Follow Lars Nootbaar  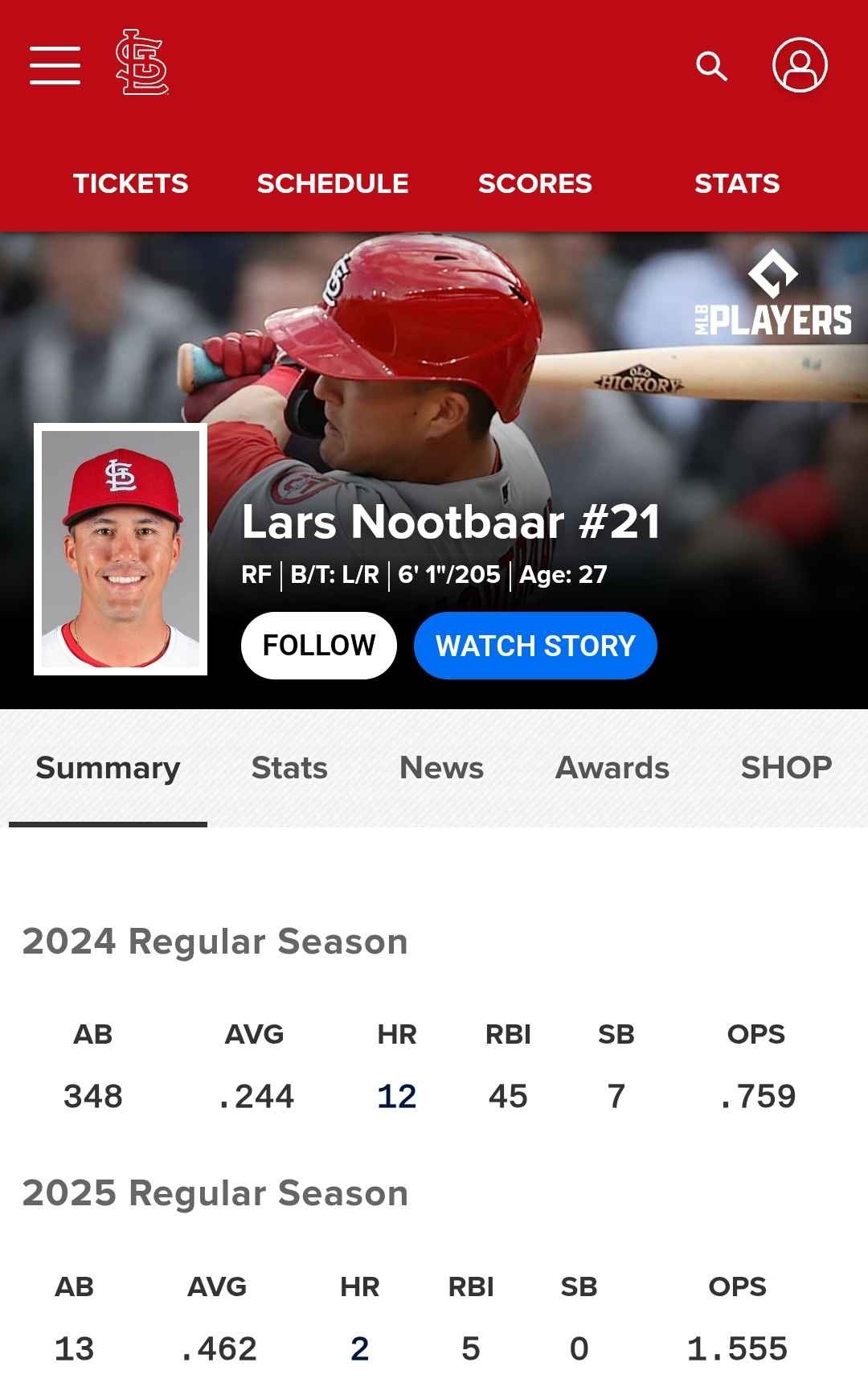coord(318,645)
